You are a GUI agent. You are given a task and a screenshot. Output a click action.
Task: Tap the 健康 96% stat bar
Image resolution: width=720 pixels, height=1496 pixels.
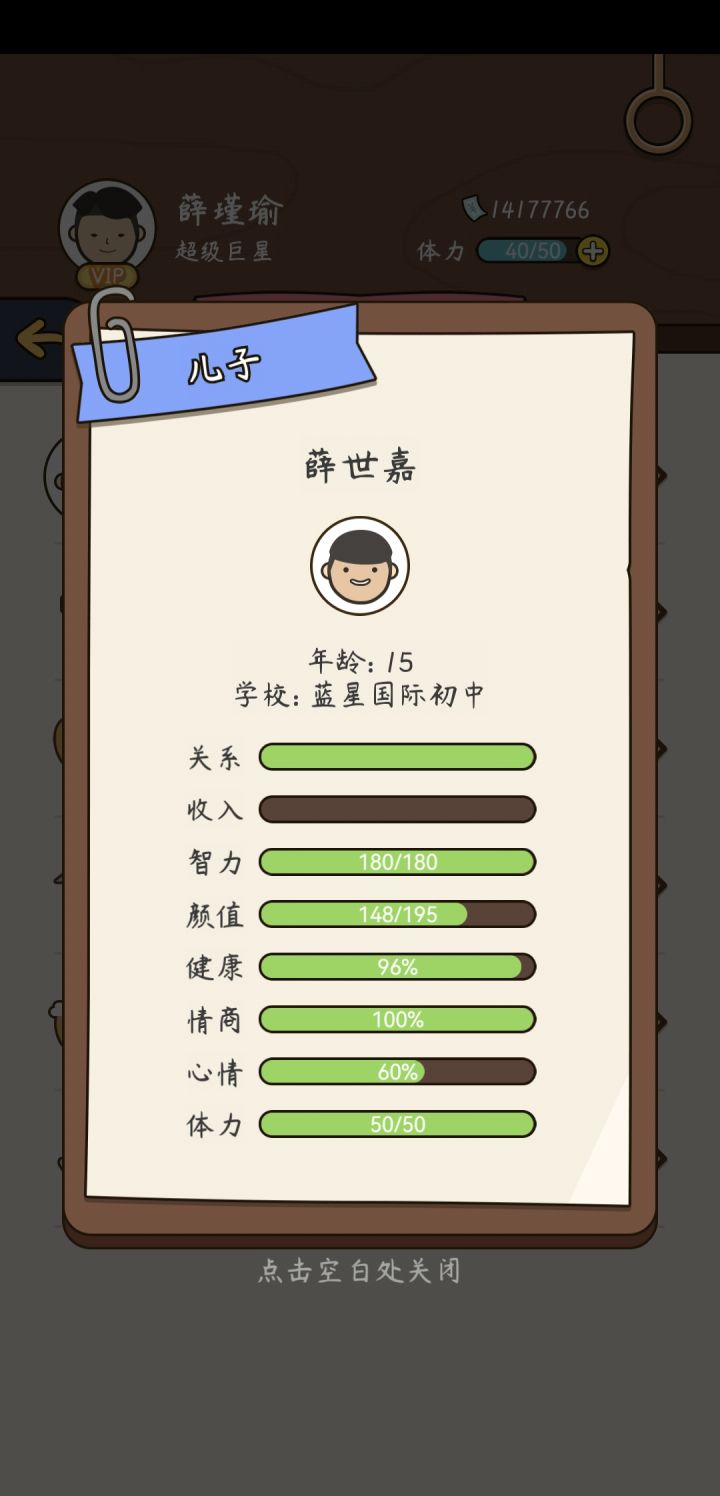tap(397, 967)
